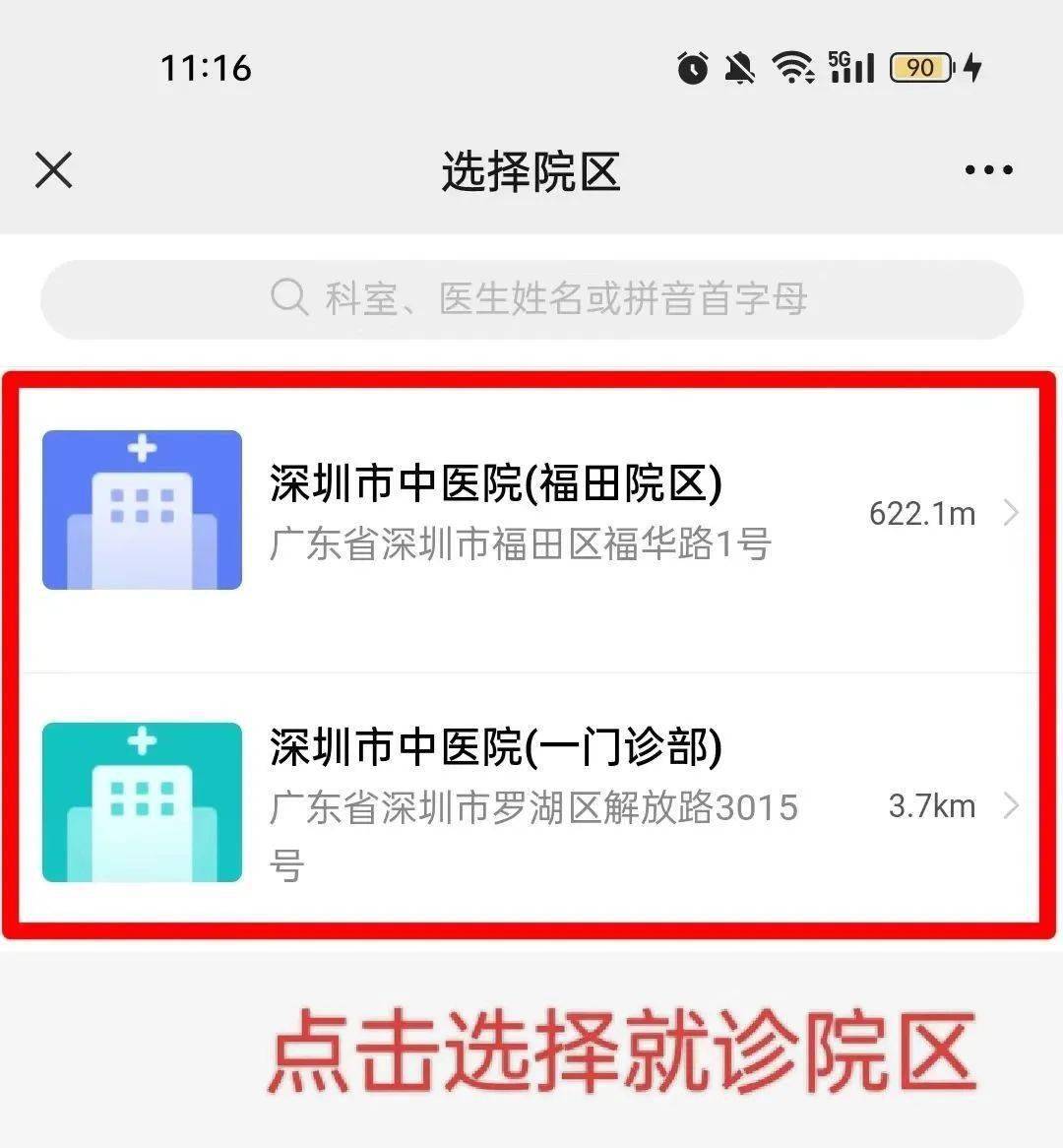1063x1148 pixels.
Task: Tap the 科室、医生姓名 search box
Action: pyautogui.click(x=531, y=298)
